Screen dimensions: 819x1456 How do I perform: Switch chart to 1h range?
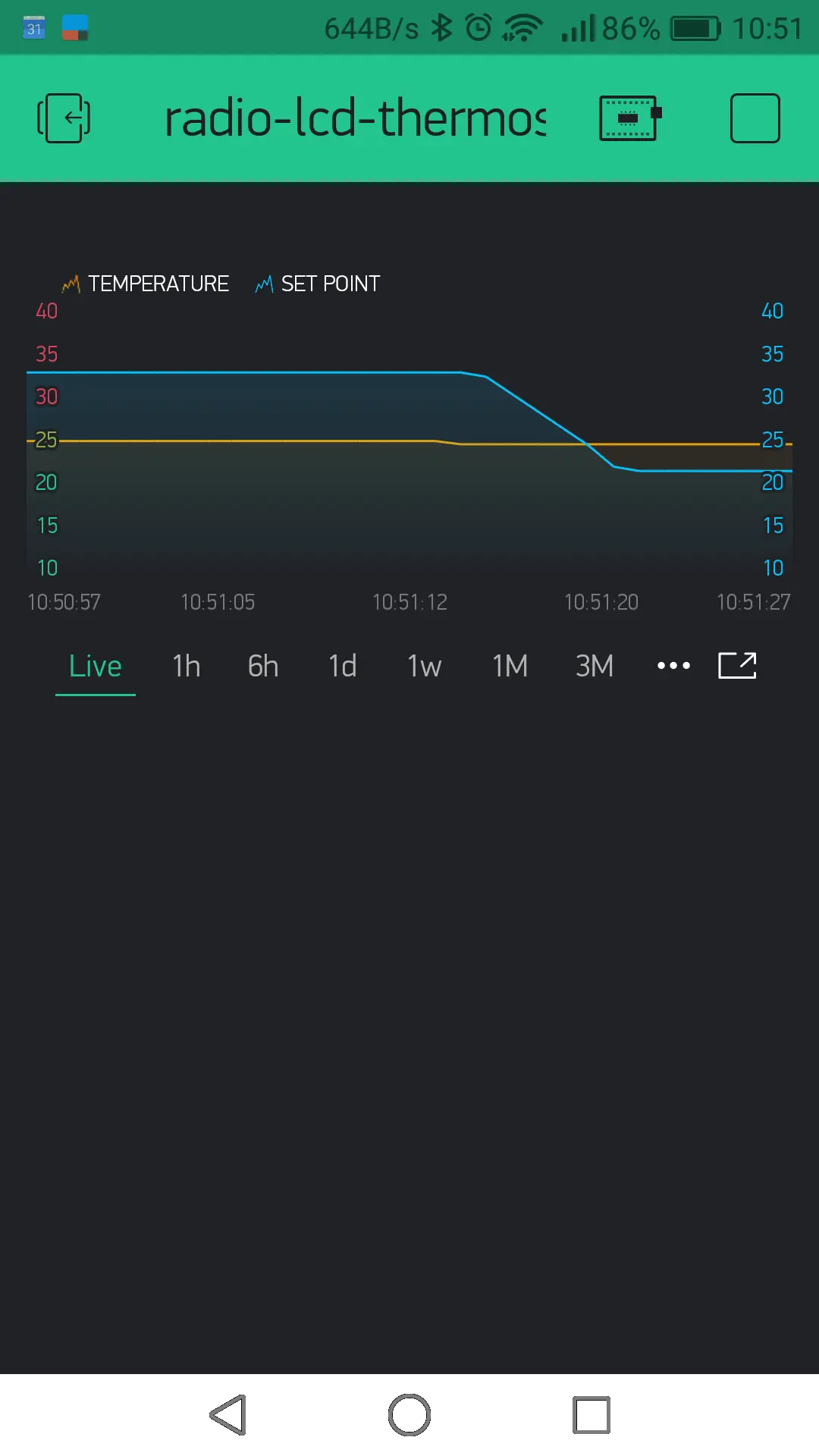click(187, 667)
